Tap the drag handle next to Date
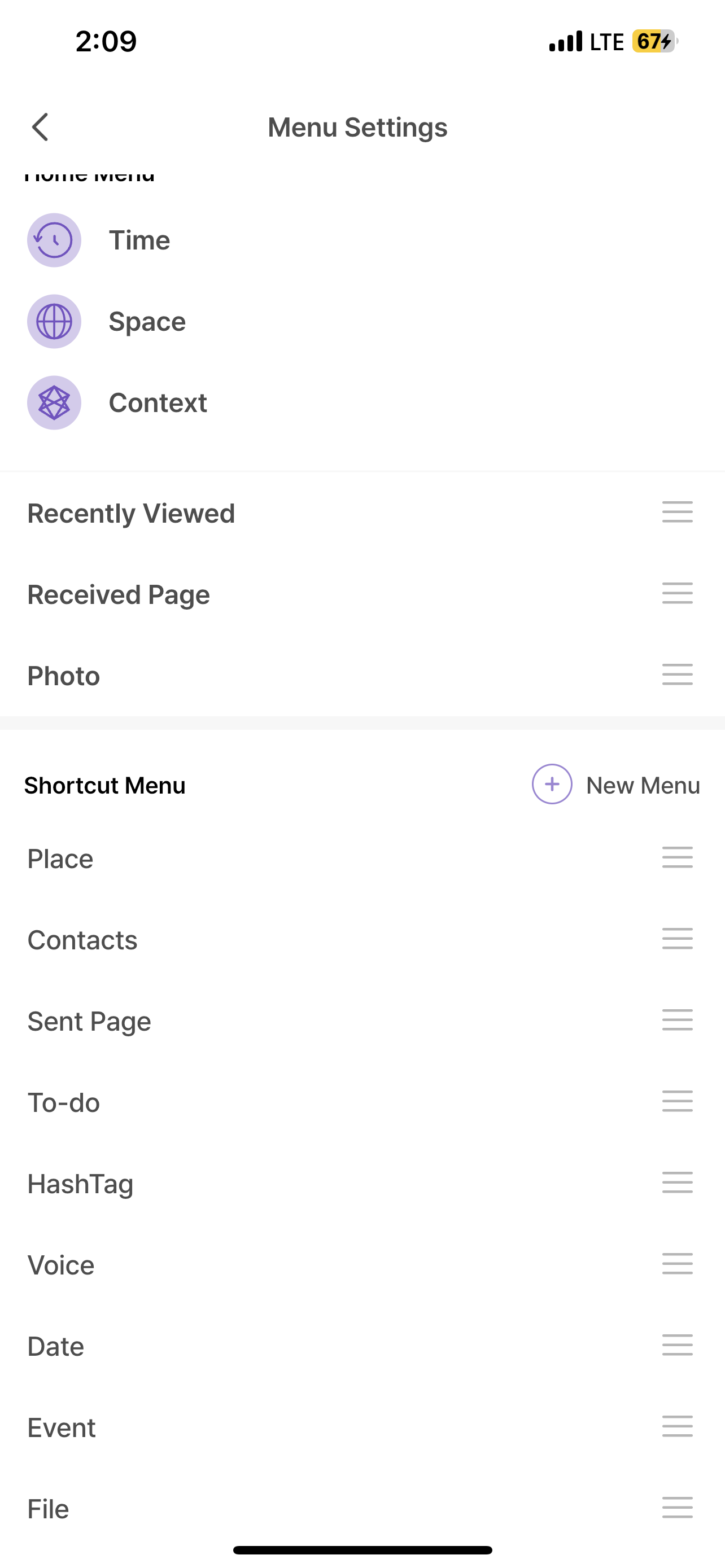This screenshot has height=1568, width=725. [x=677, y=1345]
